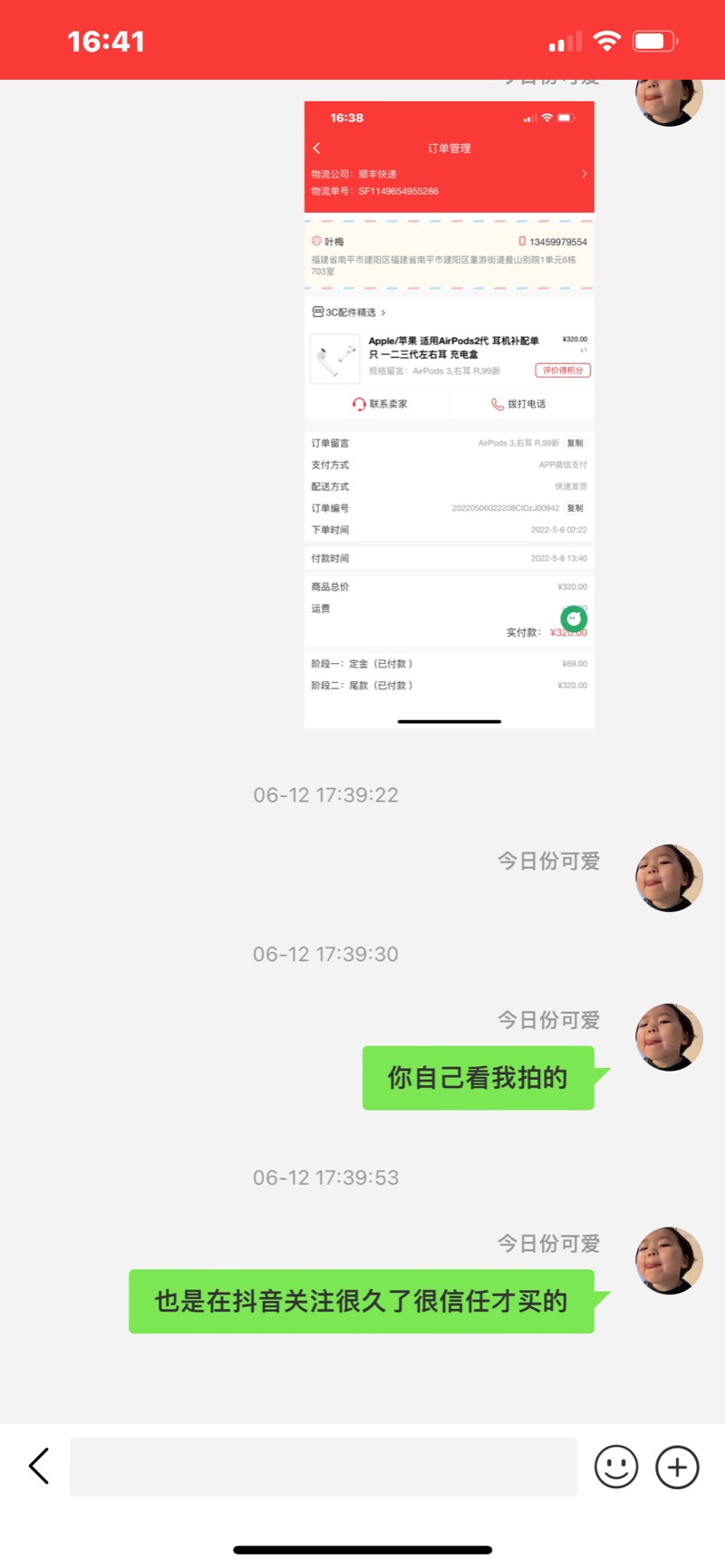The width and height of the screenshot is (725, 1568).
Task: Tap the message input field
Action: coord(323,1467)
